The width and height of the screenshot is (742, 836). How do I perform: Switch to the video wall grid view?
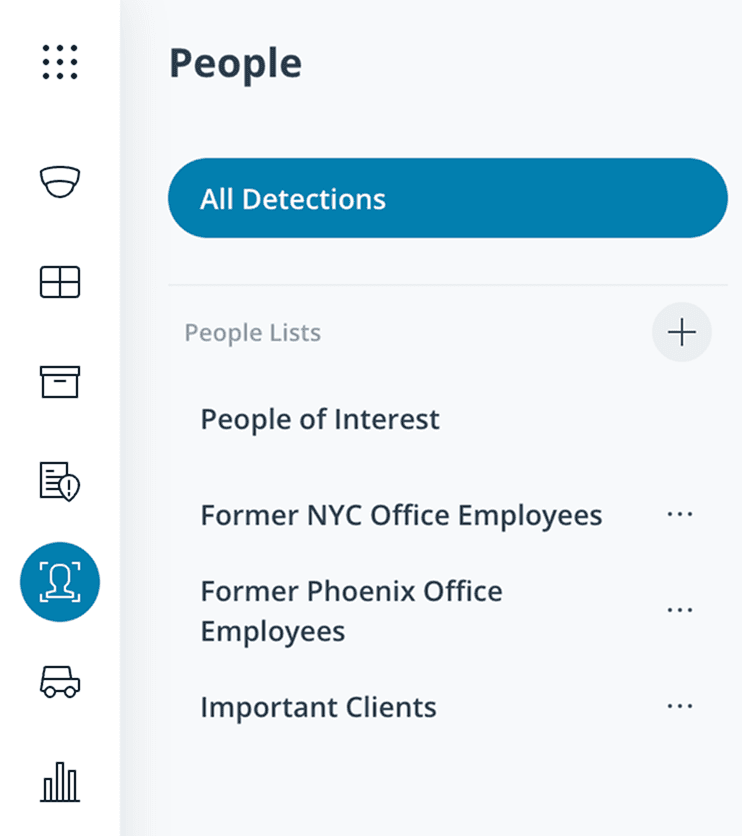[60, 282]
